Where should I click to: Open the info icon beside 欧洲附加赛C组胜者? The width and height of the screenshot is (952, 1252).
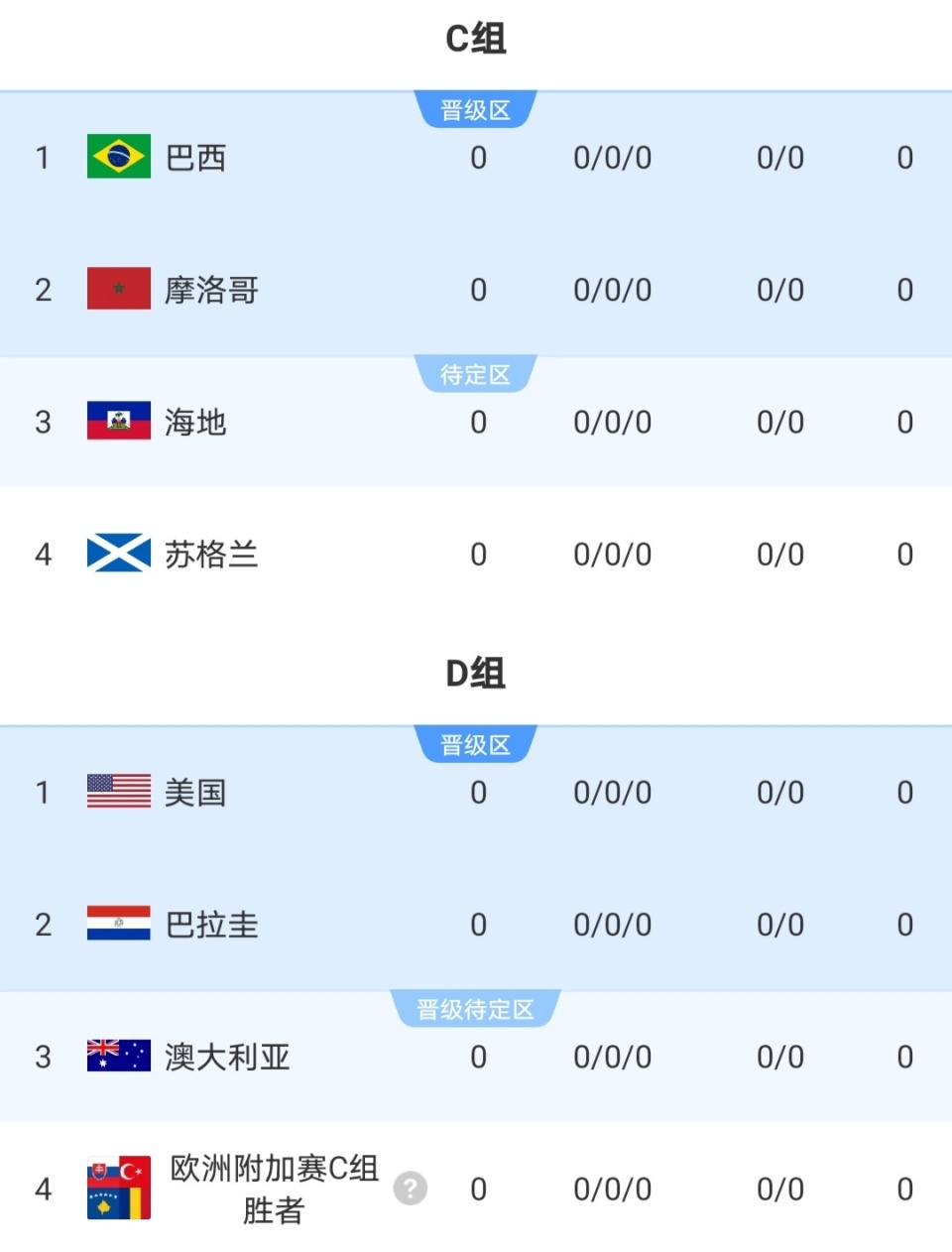point(411,1188)
